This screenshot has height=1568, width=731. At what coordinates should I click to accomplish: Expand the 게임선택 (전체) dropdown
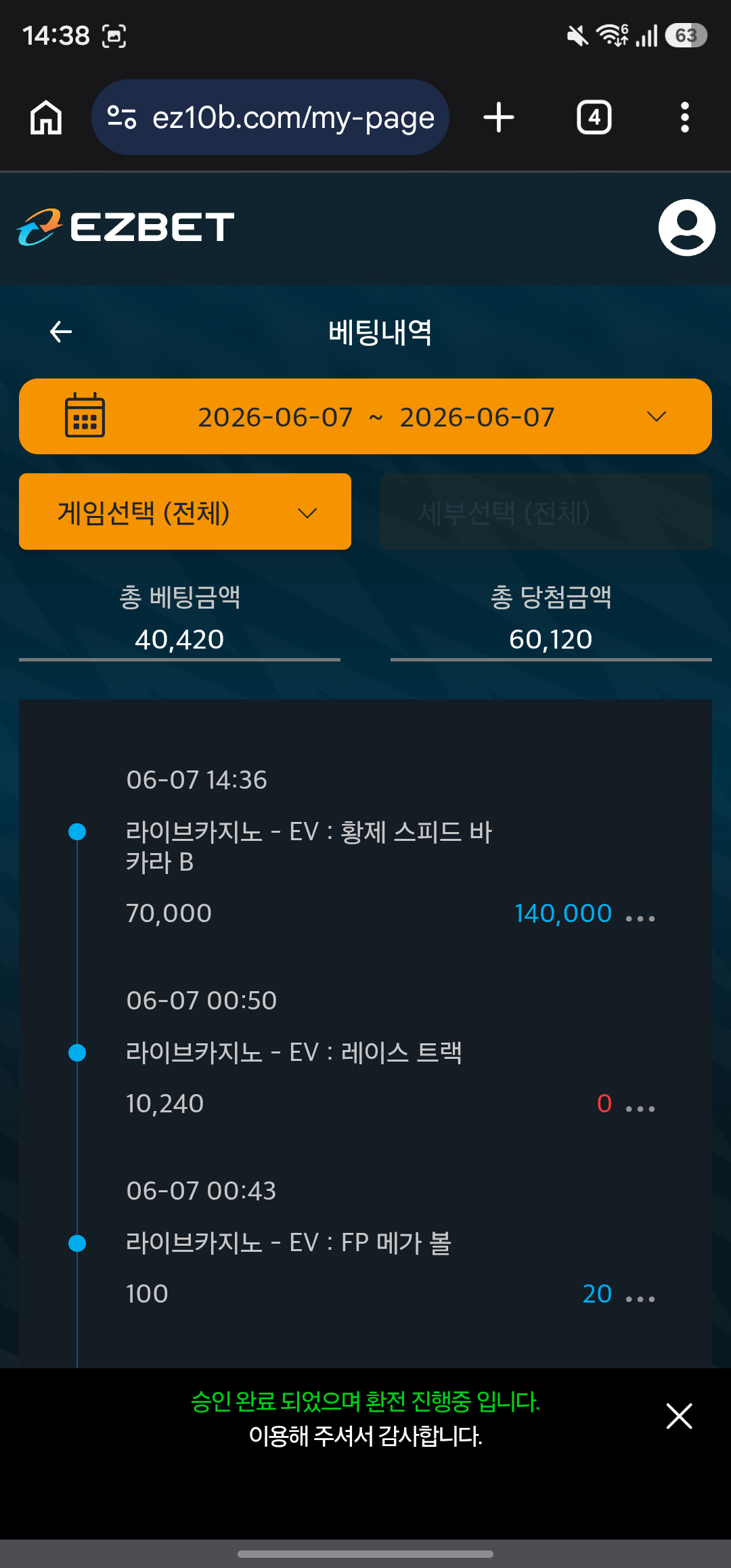coord(185,512)
